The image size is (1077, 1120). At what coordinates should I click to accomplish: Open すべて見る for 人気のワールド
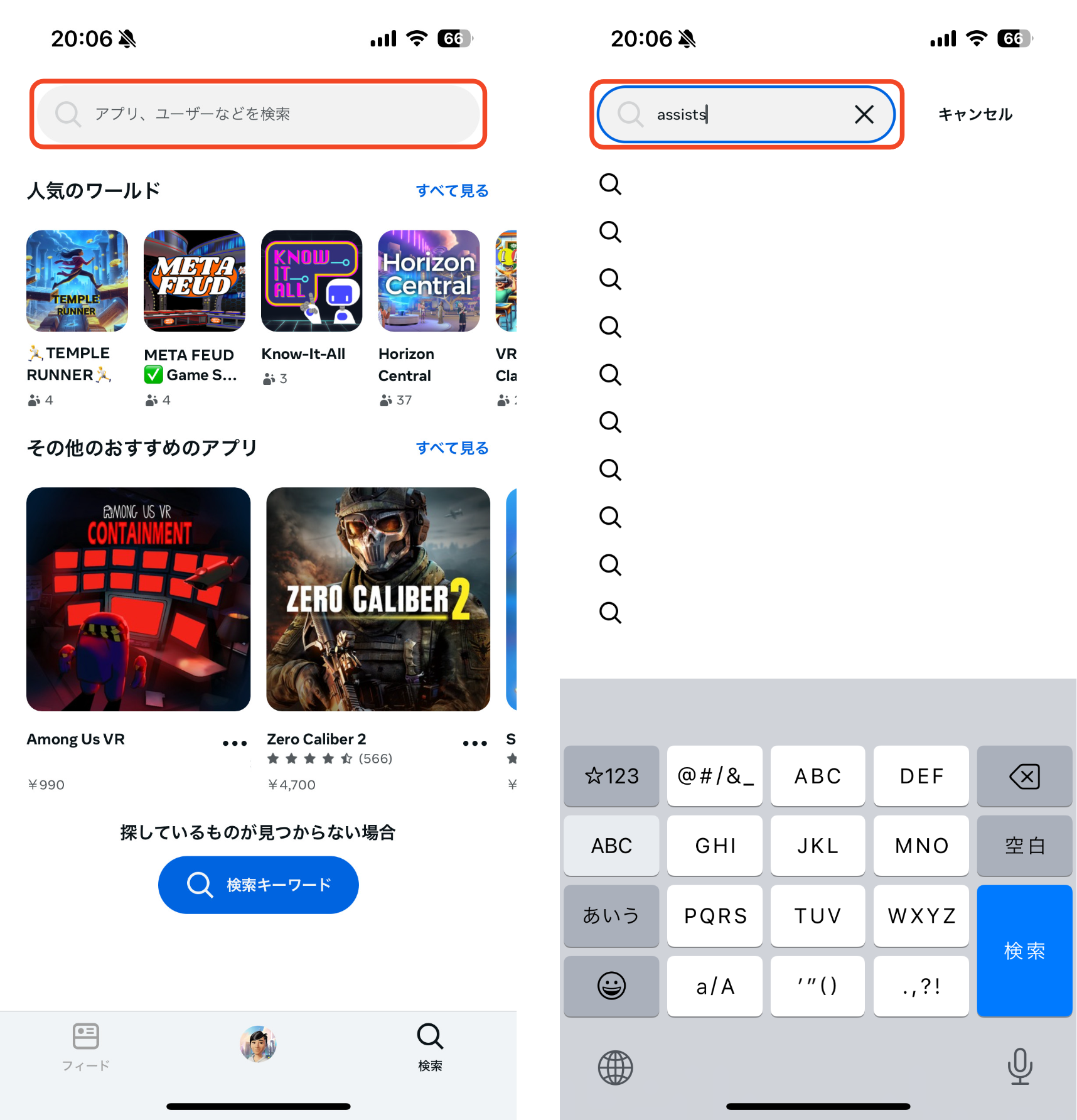pos(452,191)
